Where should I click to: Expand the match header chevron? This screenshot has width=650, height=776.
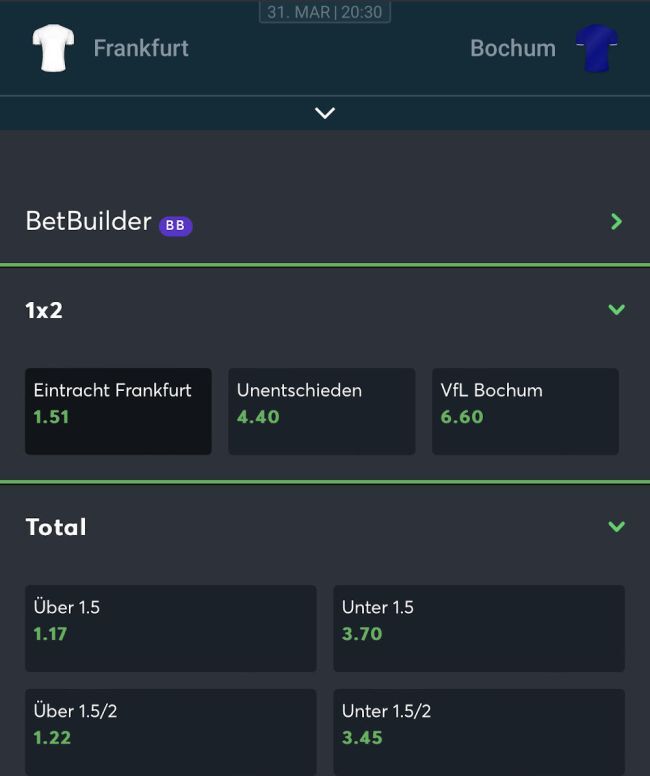324,113
